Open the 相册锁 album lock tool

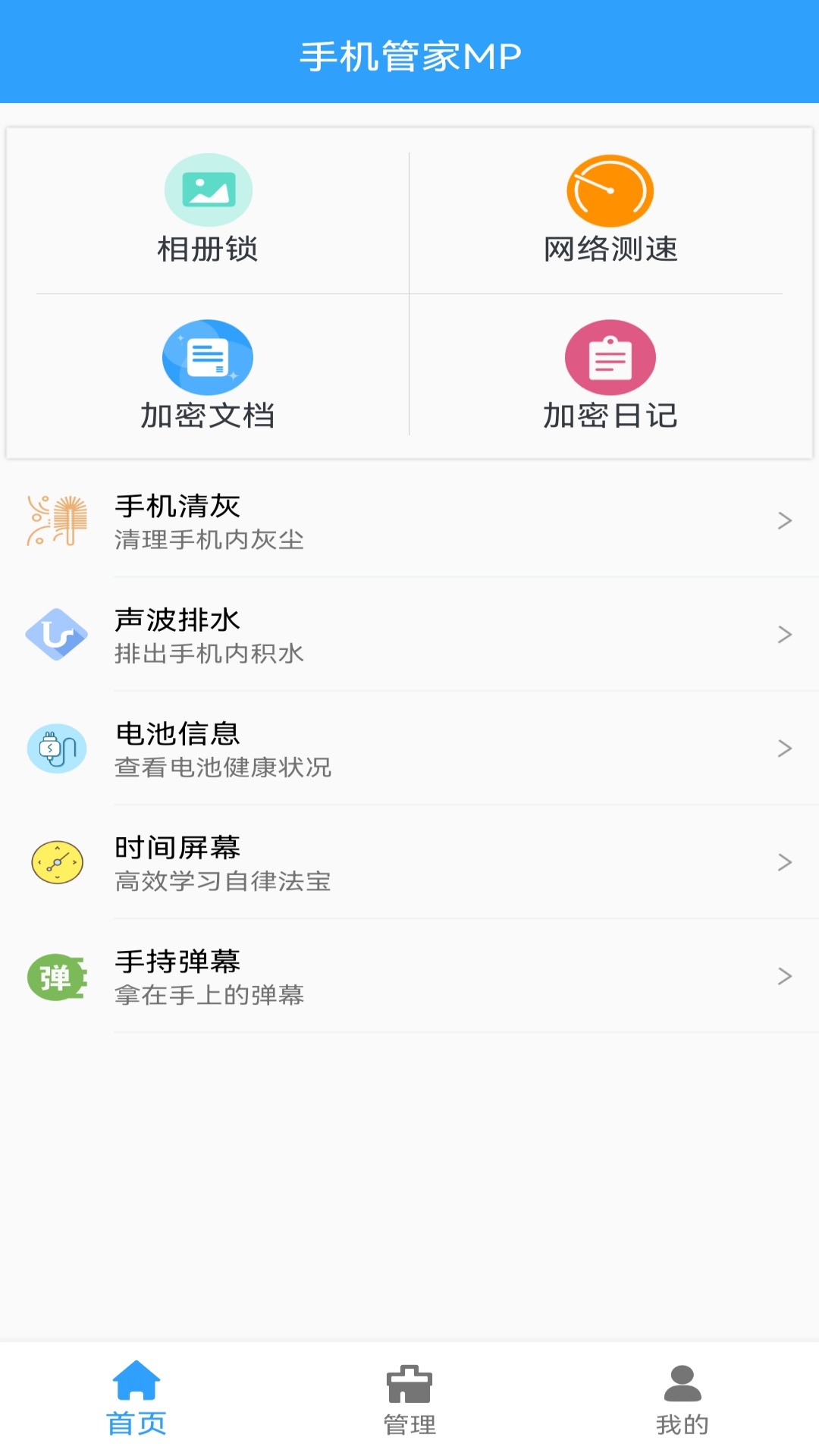(208, 210)
